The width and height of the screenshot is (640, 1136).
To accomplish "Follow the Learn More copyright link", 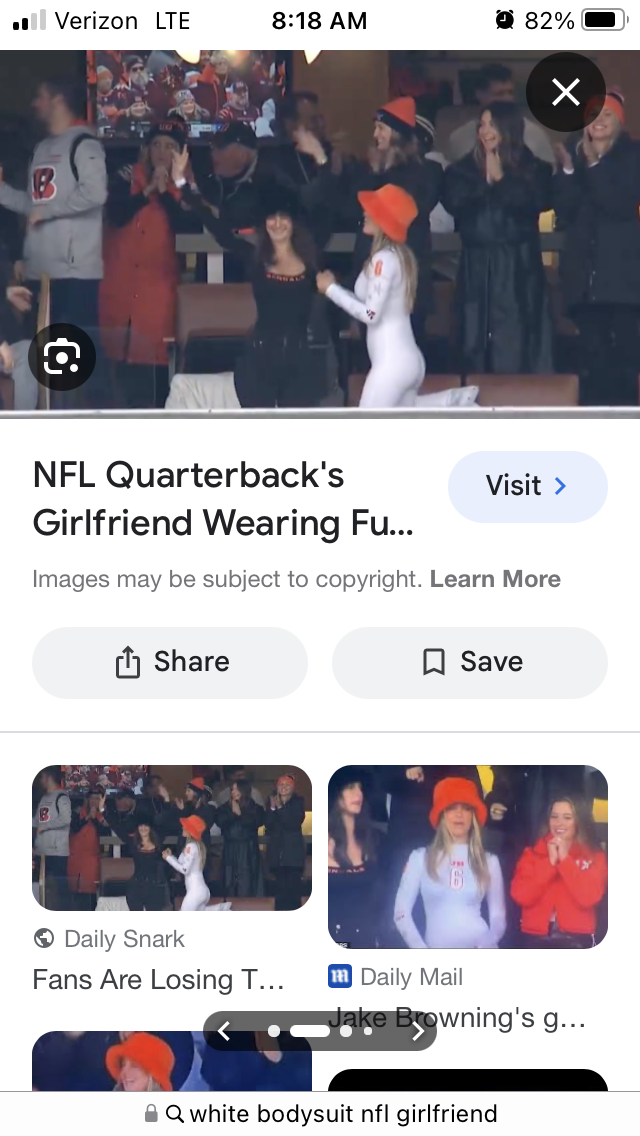I will tap(495, 579).
